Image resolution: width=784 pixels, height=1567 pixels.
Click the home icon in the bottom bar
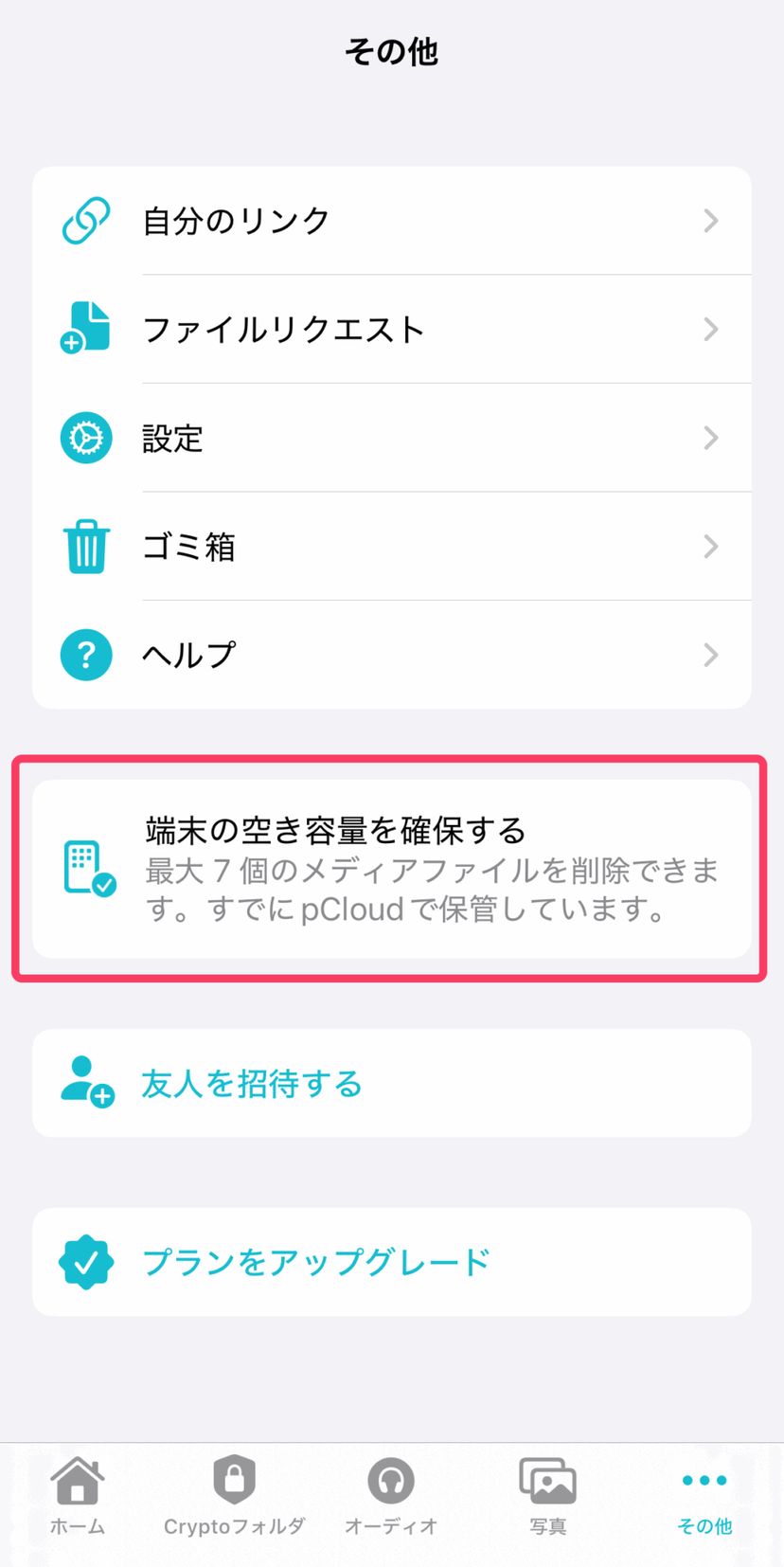pos(78,1482)
